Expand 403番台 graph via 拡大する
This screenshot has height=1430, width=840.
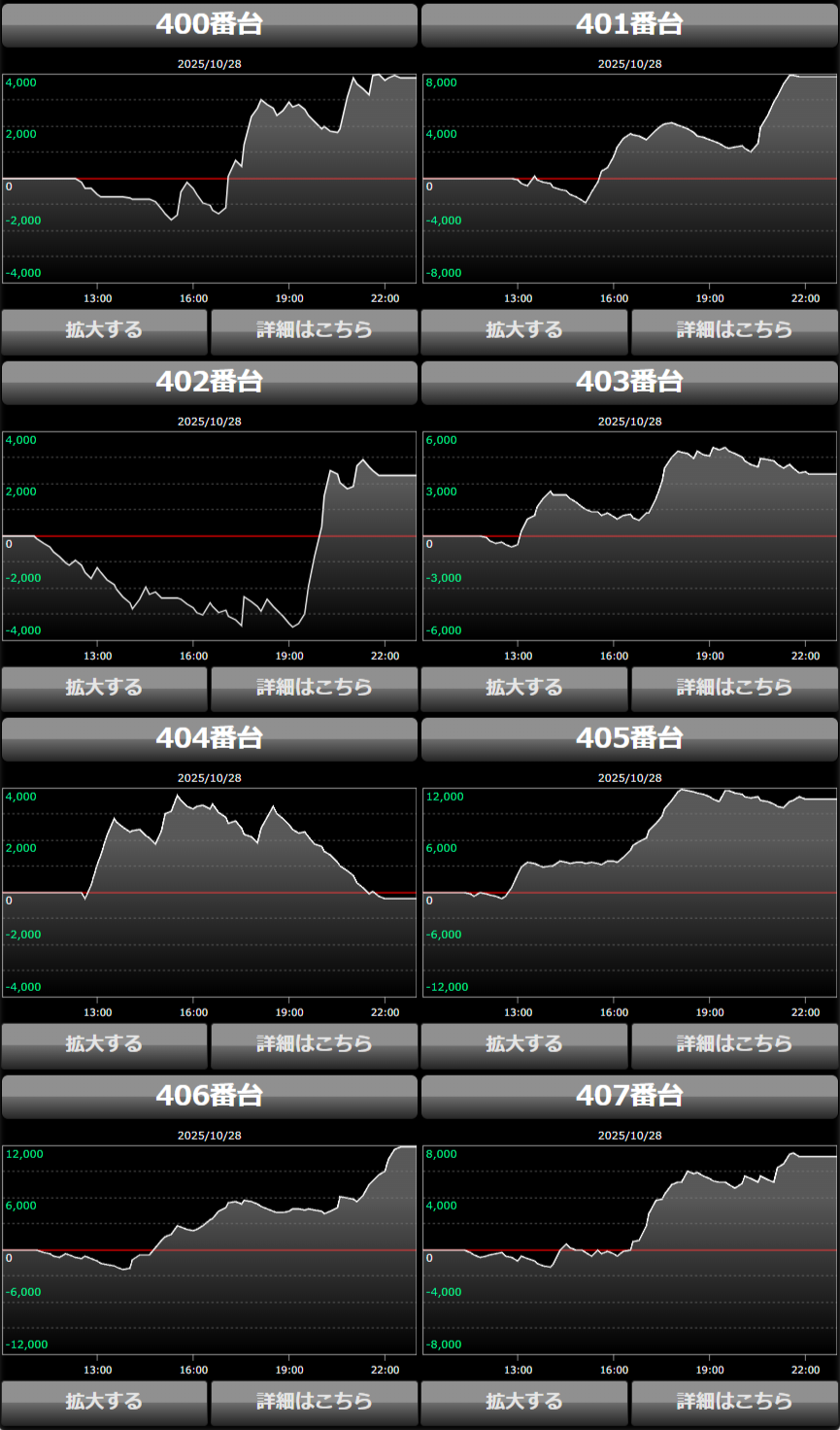tap(524, 688)
